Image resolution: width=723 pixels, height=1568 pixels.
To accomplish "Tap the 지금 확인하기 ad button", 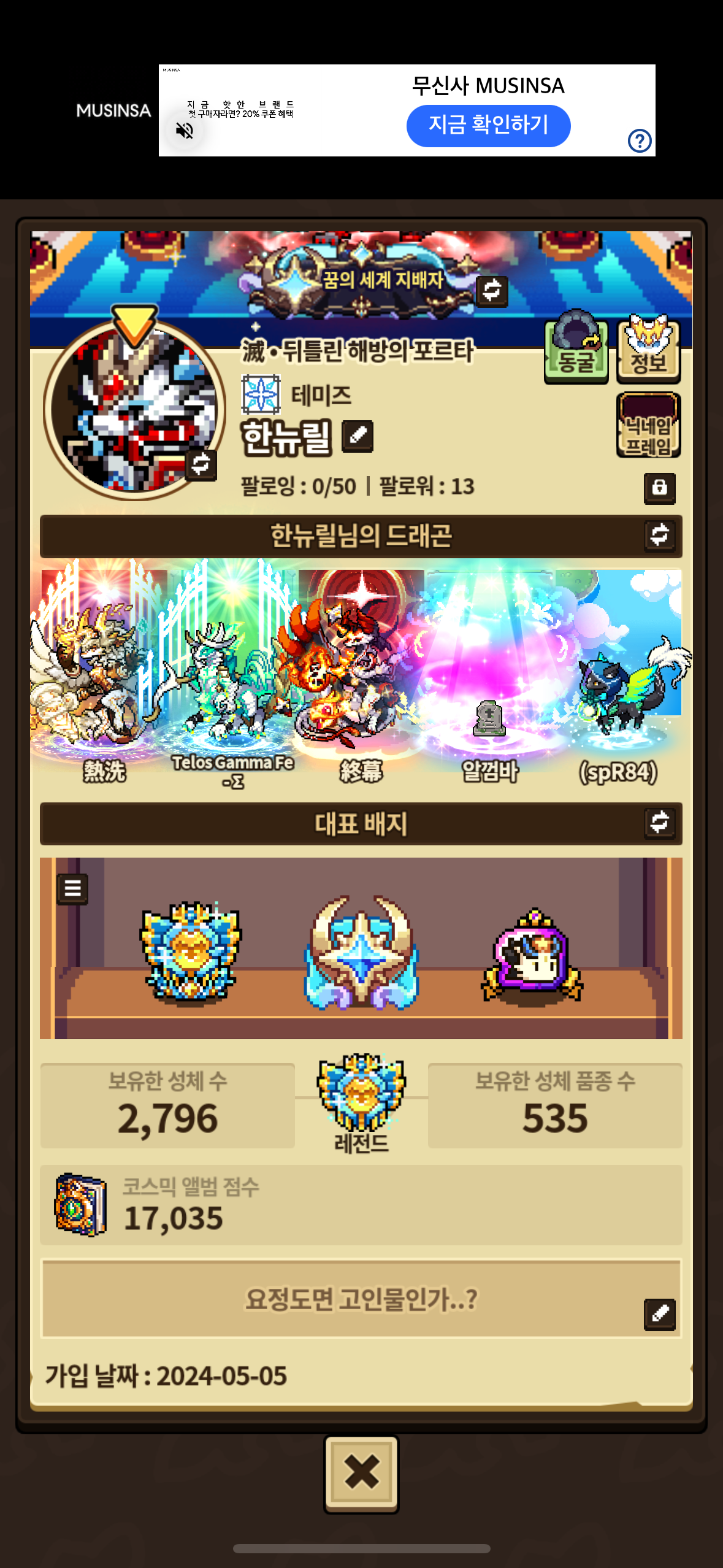I will [488, 126].
